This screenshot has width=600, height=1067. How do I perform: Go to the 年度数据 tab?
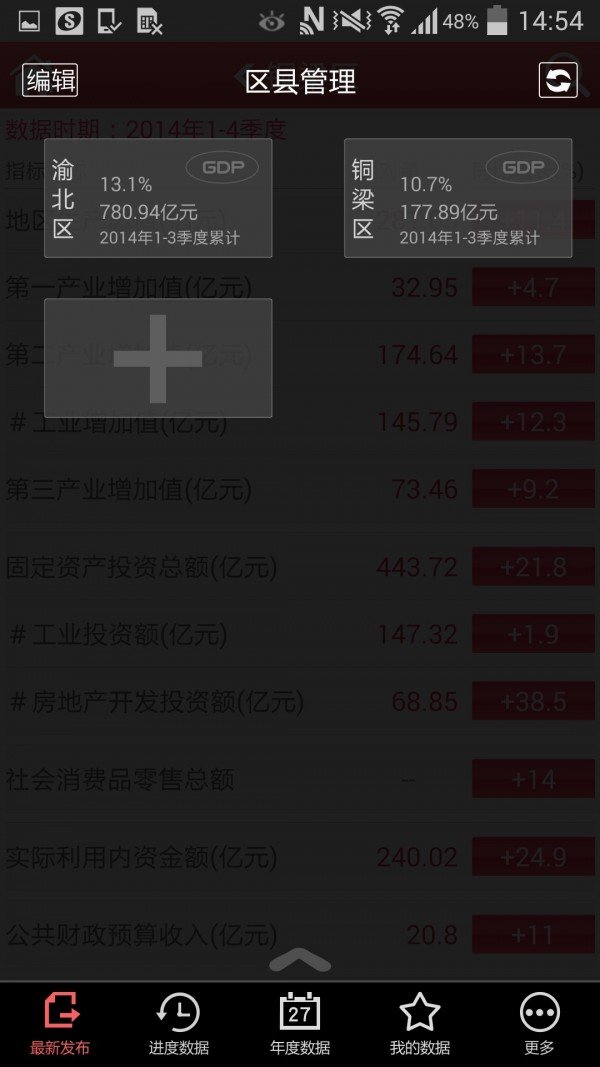[300, 1023]
